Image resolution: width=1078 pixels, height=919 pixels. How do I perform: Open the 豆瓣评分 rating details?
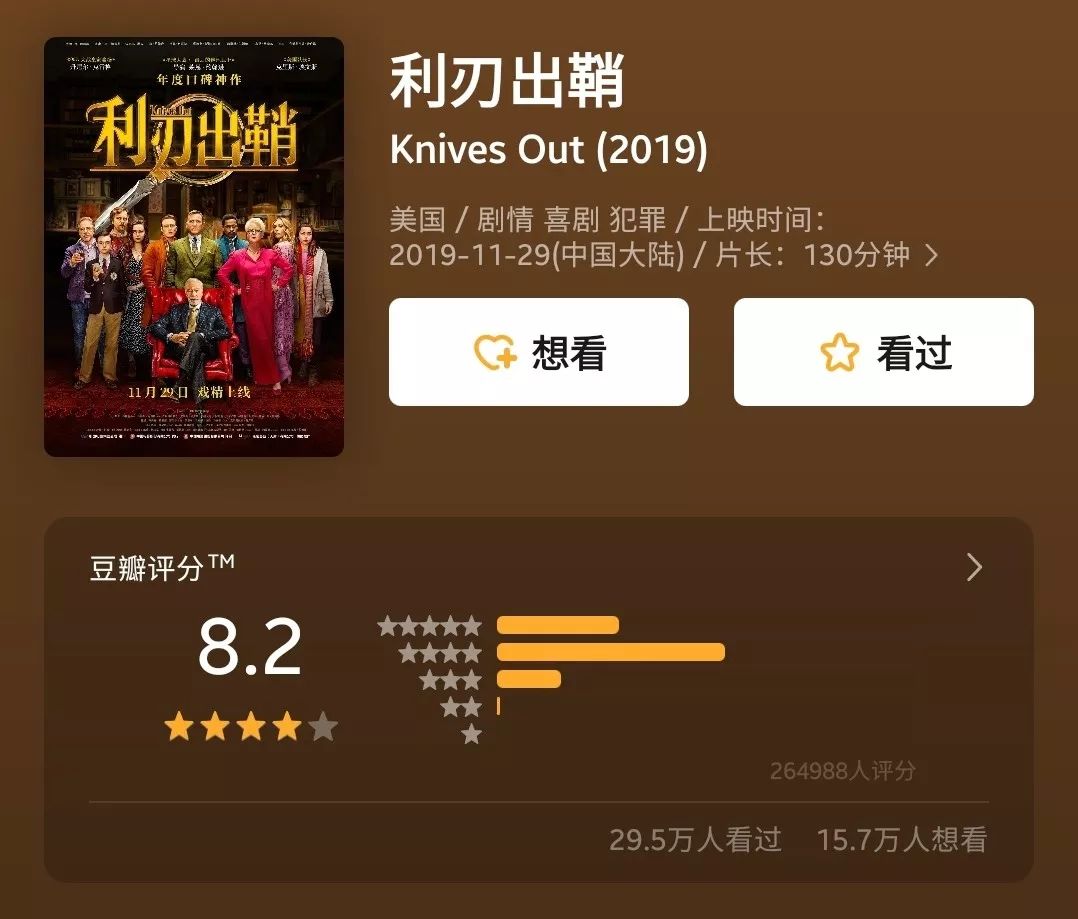pos(974,568)
